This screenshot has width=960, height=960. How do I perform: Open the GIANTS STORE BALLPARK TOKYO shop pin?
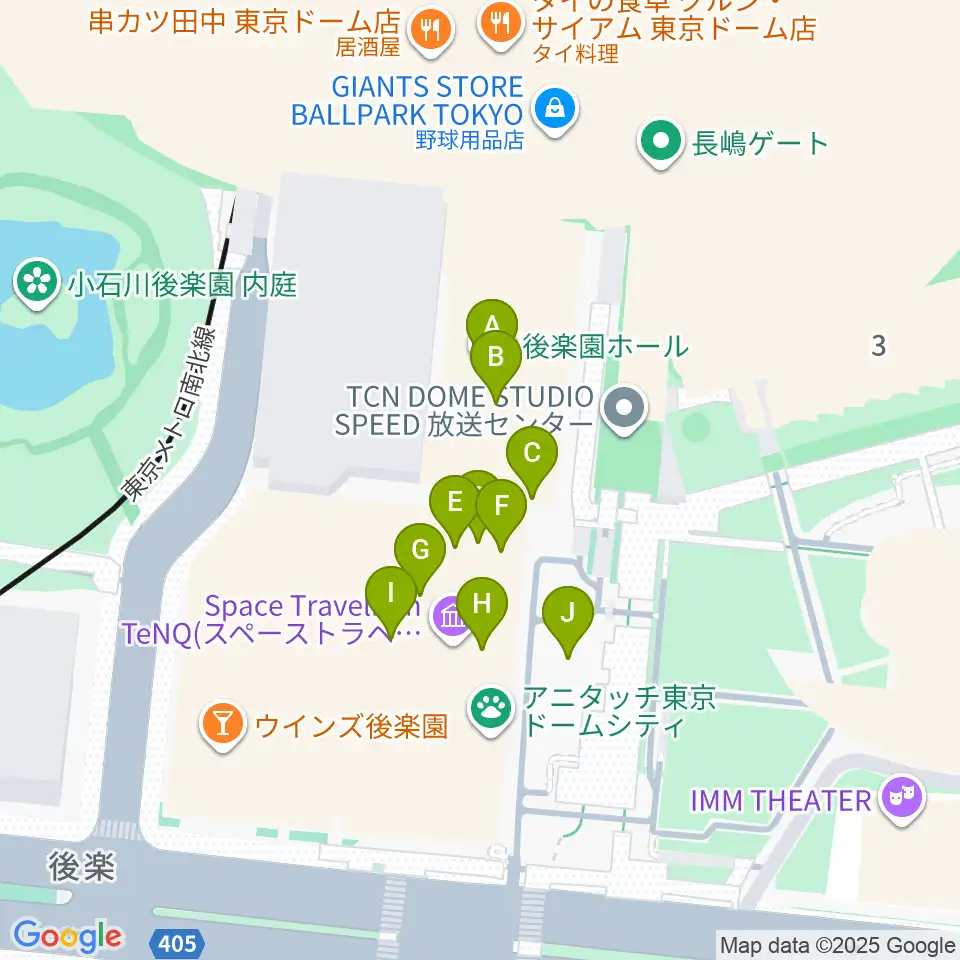point(555,110)
